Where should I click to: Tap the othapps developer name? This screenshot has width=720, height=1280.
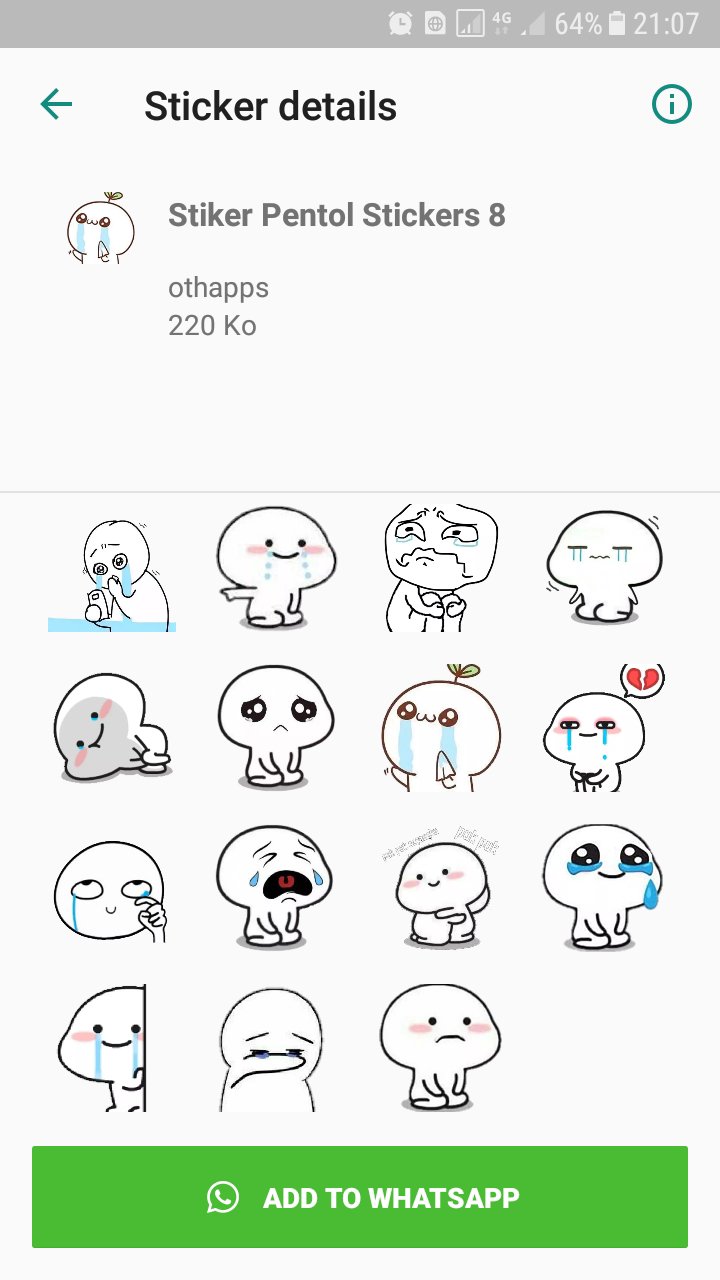[x=218, y=288]
